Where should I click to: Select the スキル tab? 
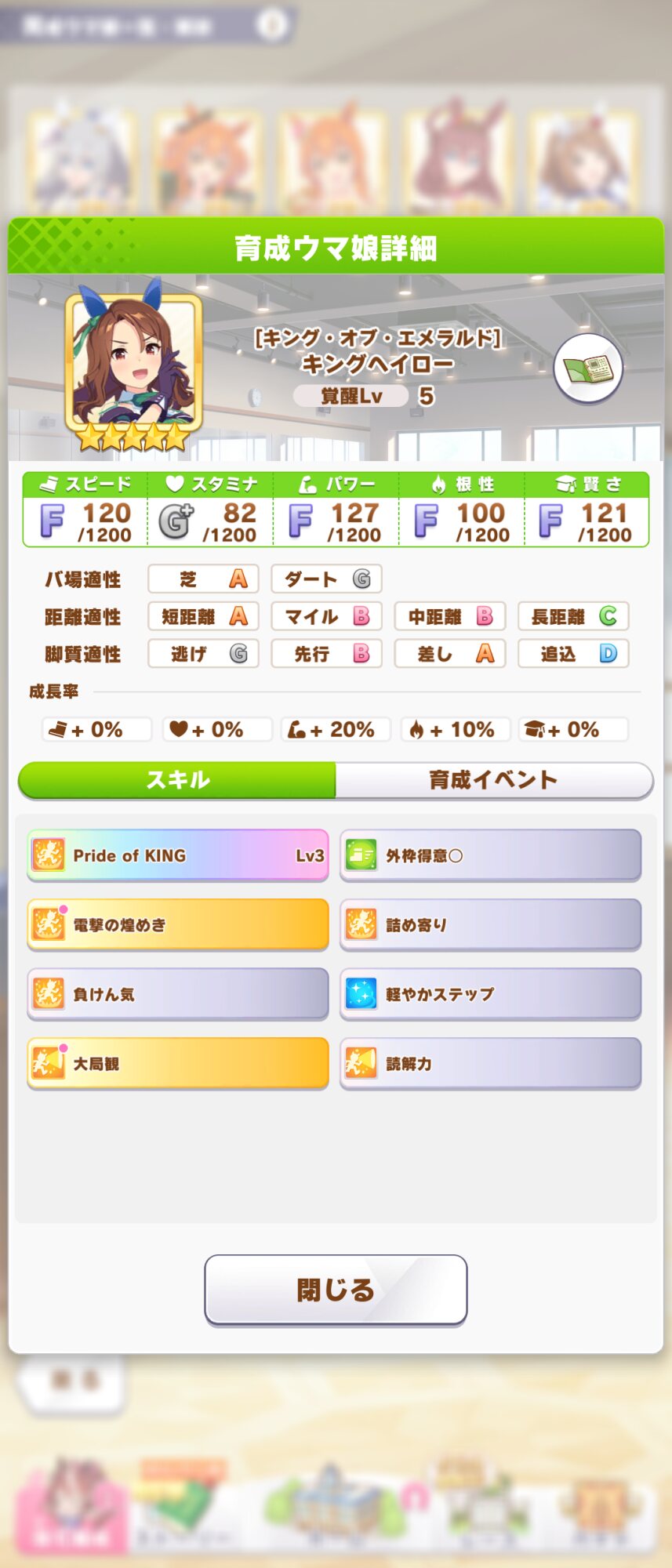coord(178,780)
